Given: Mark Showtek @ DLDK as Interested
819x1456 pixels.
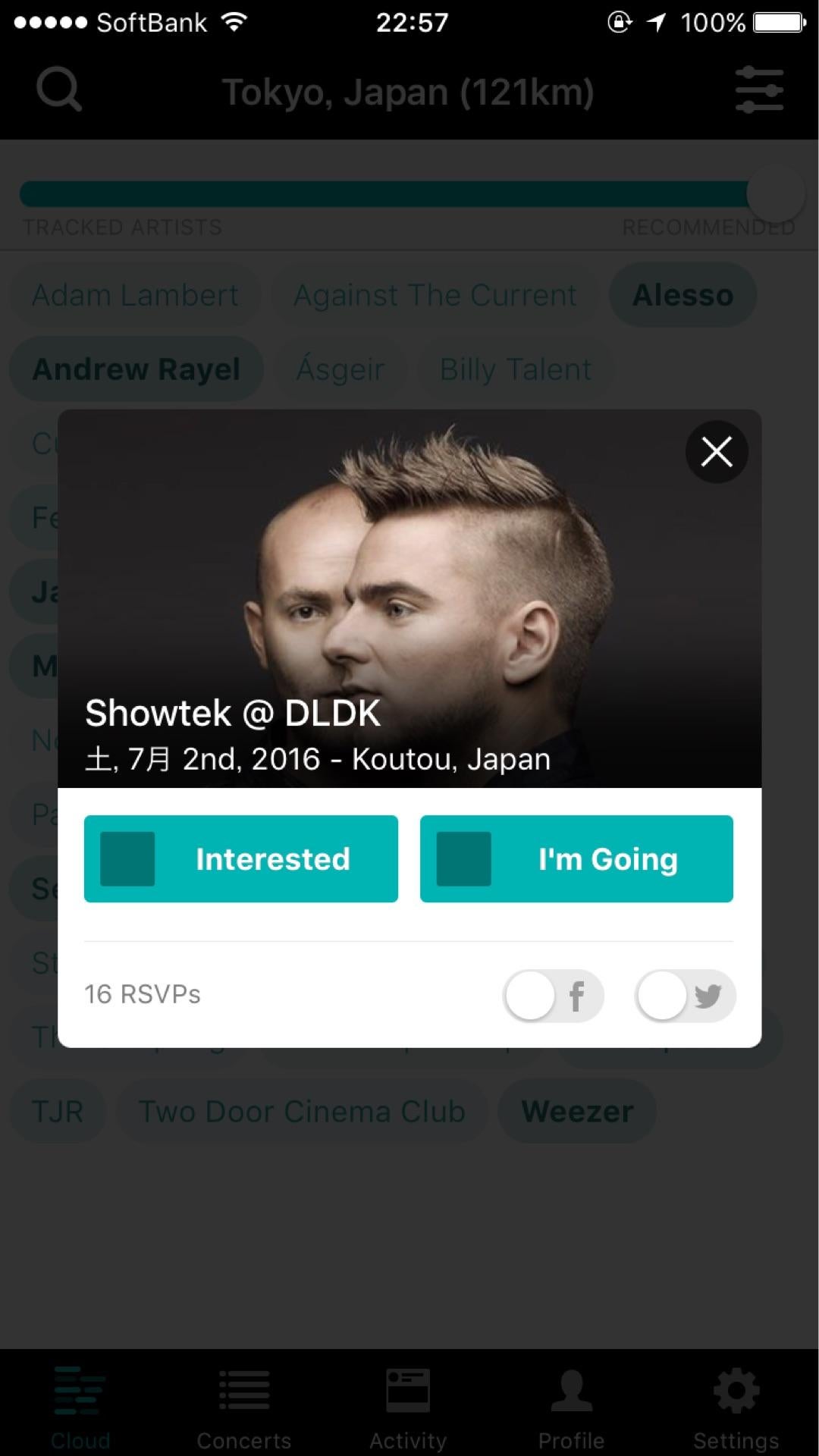Looking at the screenshot, I should (240, 858).
